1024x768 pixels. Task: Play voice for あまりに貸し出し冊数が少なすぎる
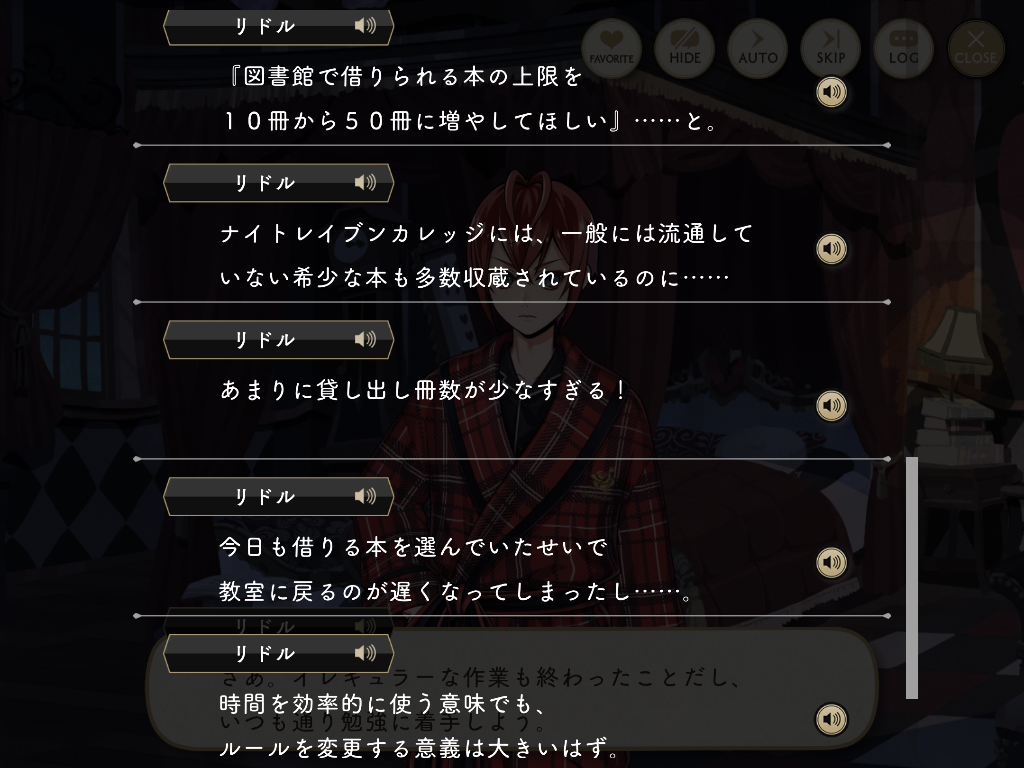point(831,405)
